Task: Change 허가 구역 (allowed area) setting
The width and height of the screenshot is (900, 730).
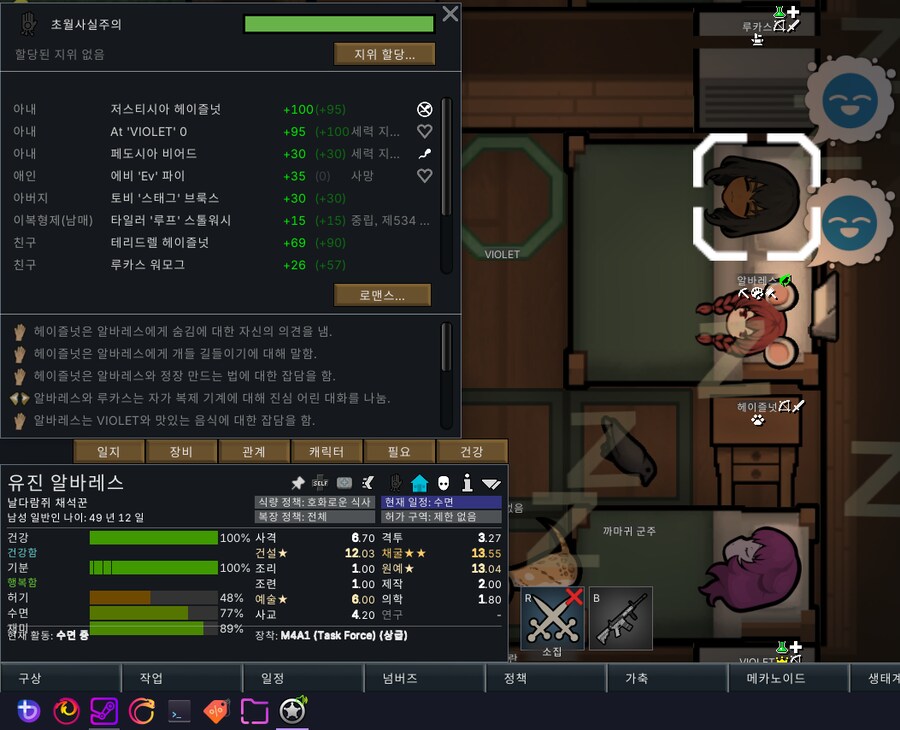Action: pyautogui.click(x=441, y=517)
